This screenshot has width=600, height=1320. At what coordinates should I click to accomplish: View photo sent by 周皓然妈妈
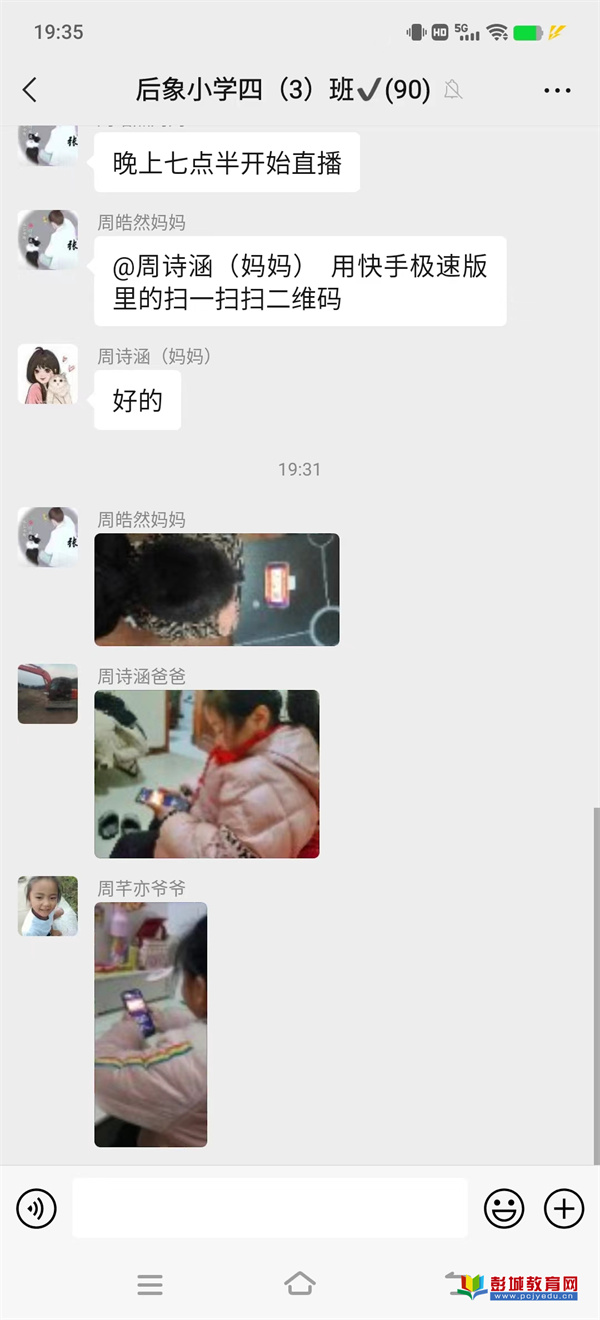coord(217,589)
